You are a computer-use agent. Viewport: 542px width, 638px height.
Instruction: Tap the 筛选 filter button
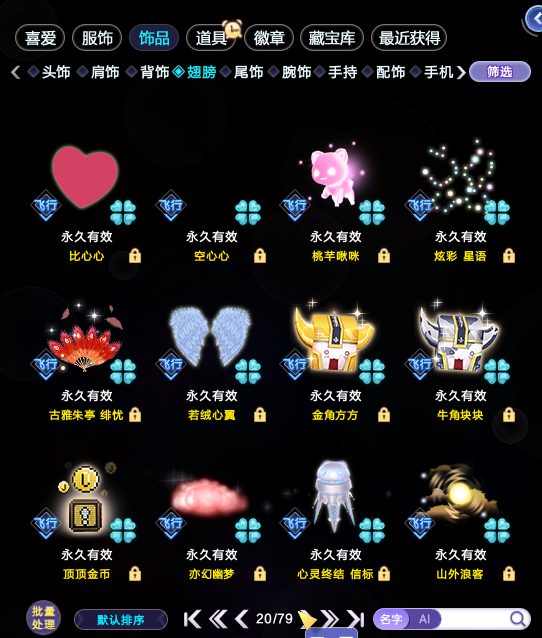500,72
